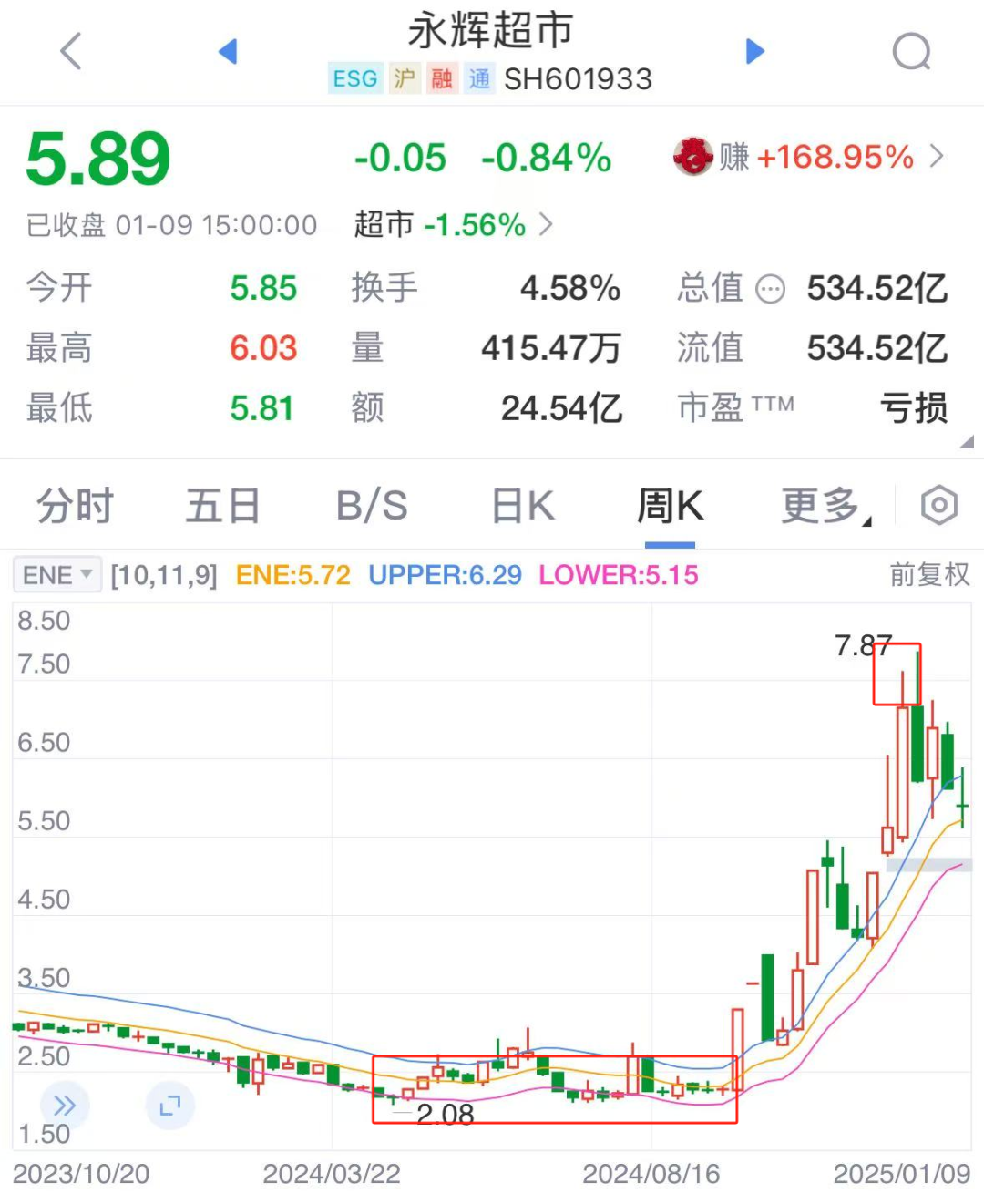The image size is (984, 1204).
Task: Open the ENE indicator dropdown
Action: point(57,575)
